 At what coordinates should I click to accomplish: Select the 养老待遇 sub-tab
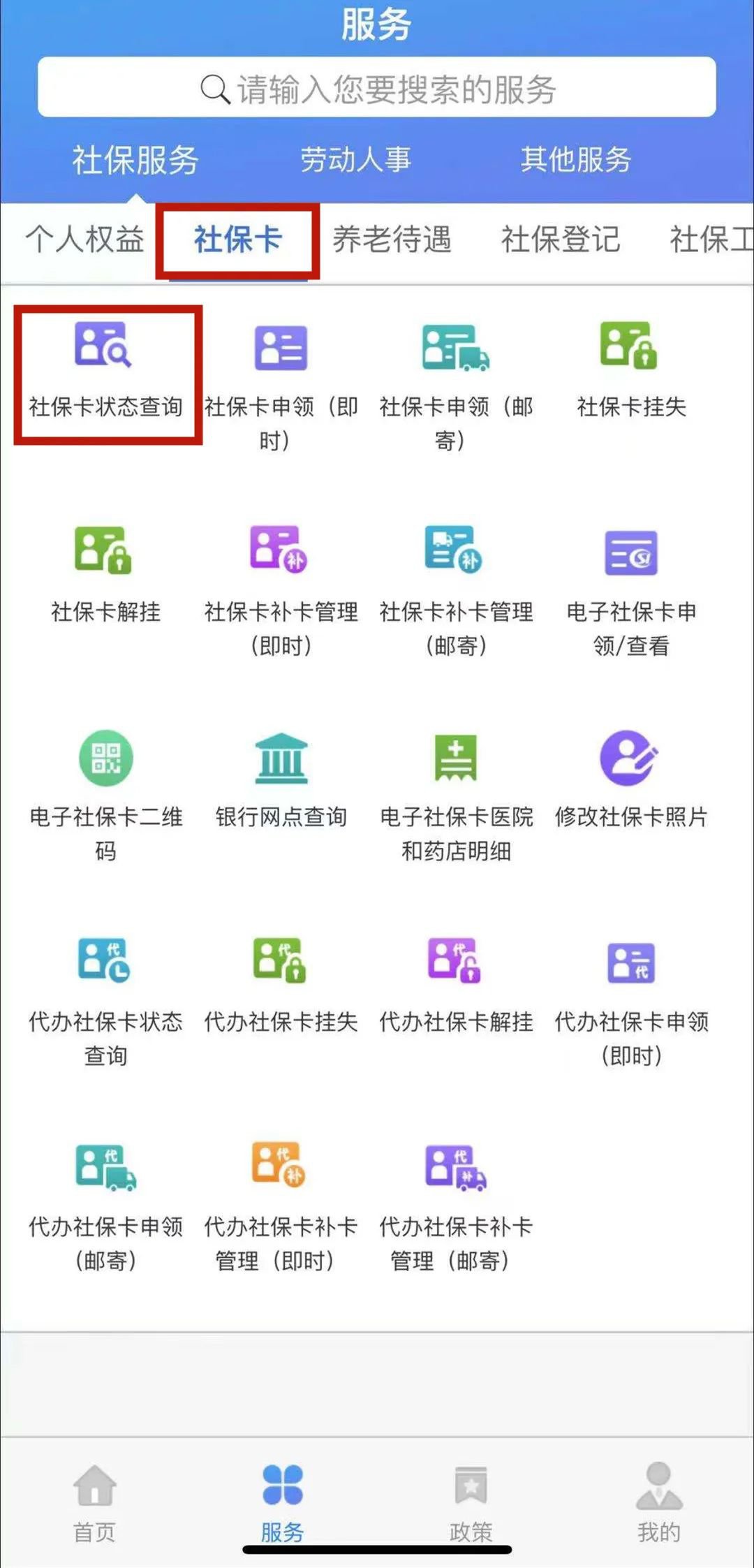click(392, 240)
